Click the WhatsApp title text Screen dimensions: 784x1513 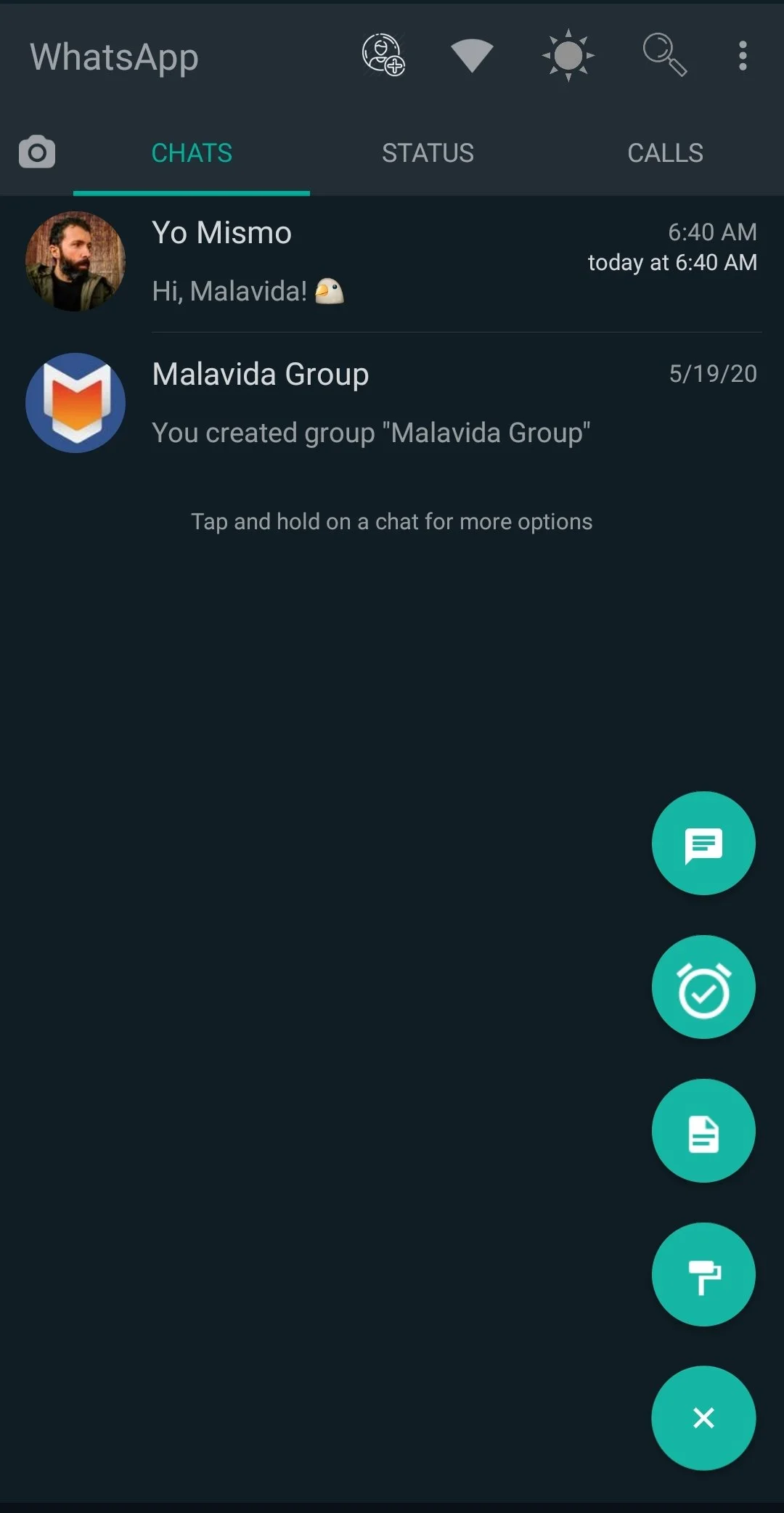(113, 57)
